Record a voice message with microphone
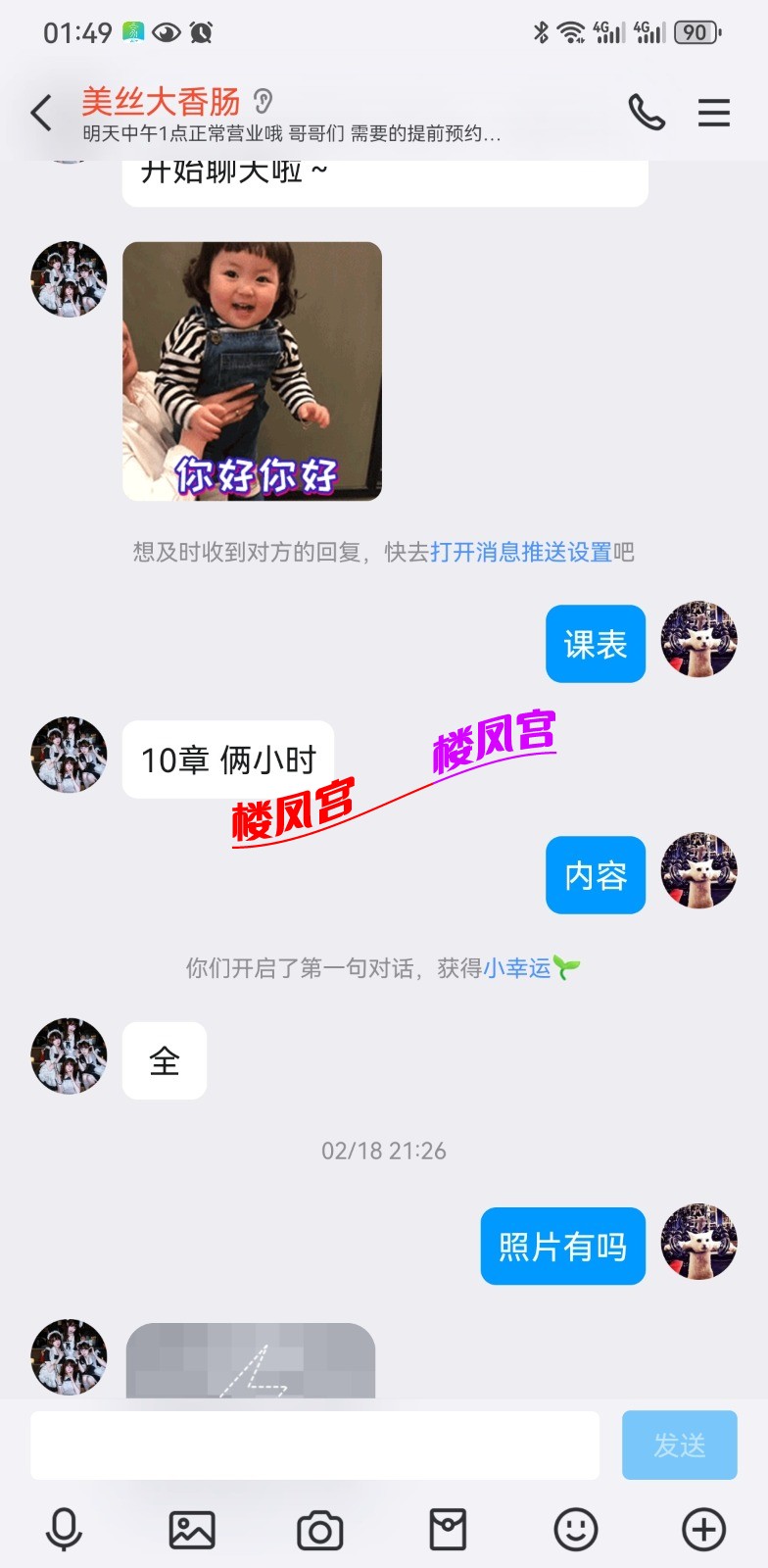 pos(65,1529)
